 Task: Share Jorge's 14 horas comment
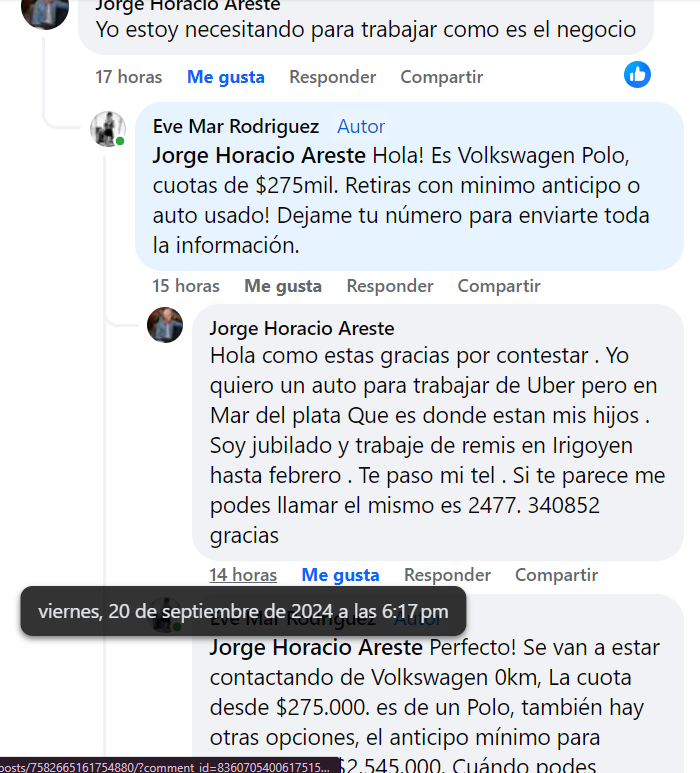556,575
